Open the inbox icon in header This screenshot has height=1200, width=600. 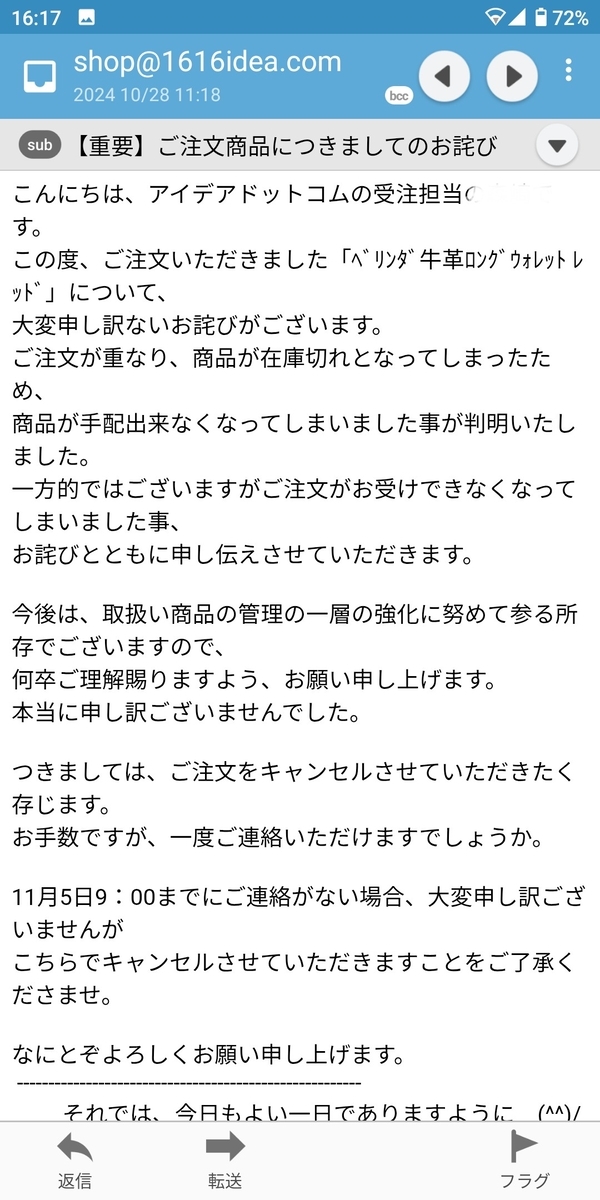click(x=40, y=76)
